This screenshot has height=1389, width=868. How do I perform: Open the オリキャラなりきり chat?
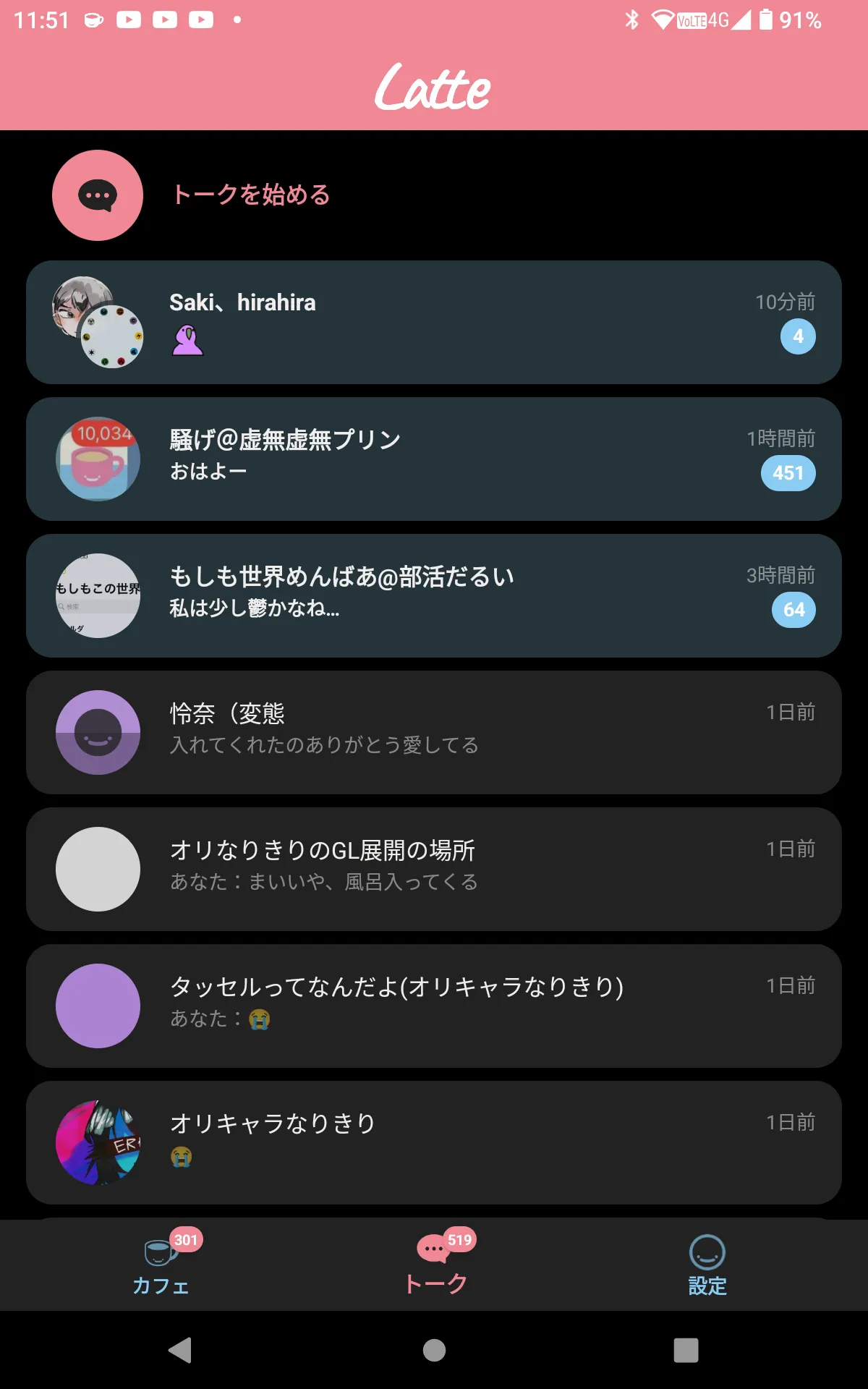[434, 1142]
